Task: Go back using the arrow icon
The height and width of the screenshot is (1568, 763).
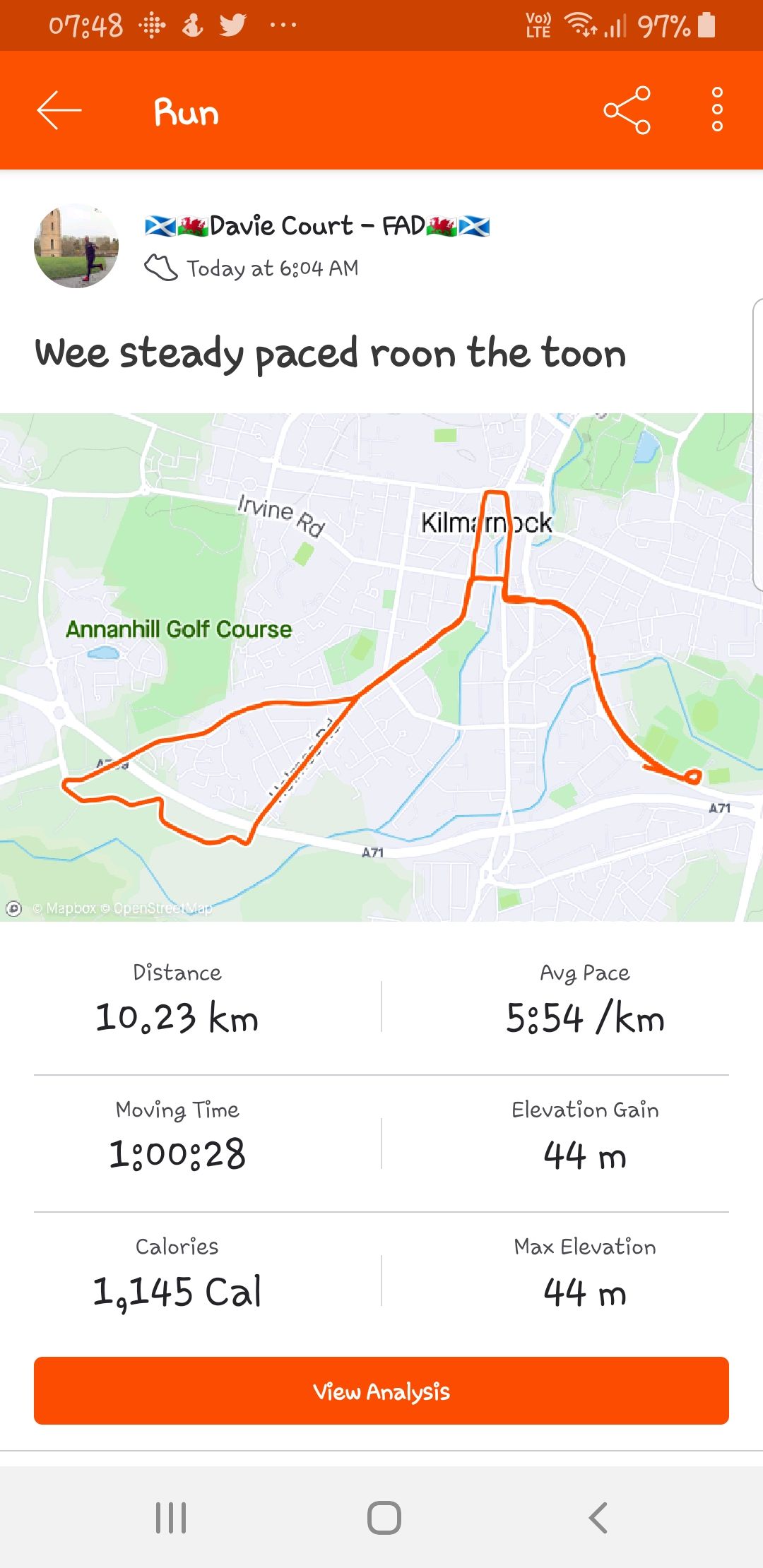Action: (x=59, y=111)
